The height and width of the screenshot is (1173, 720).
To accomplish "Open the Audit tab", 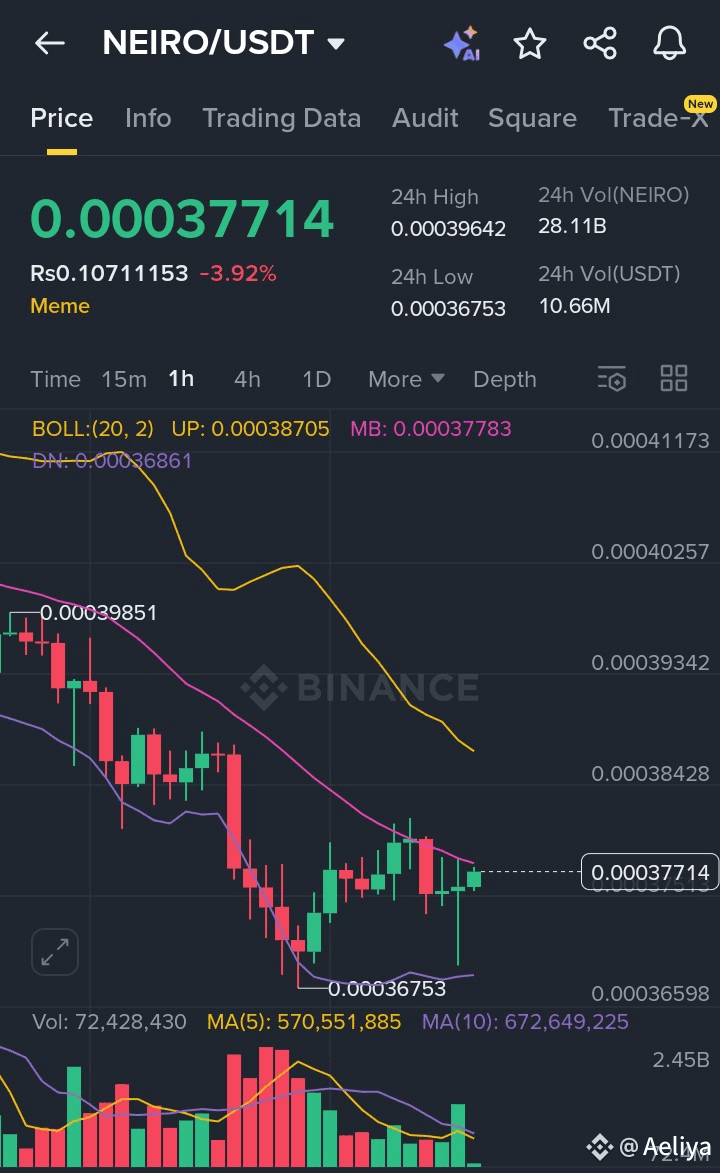I will (425, 118).
